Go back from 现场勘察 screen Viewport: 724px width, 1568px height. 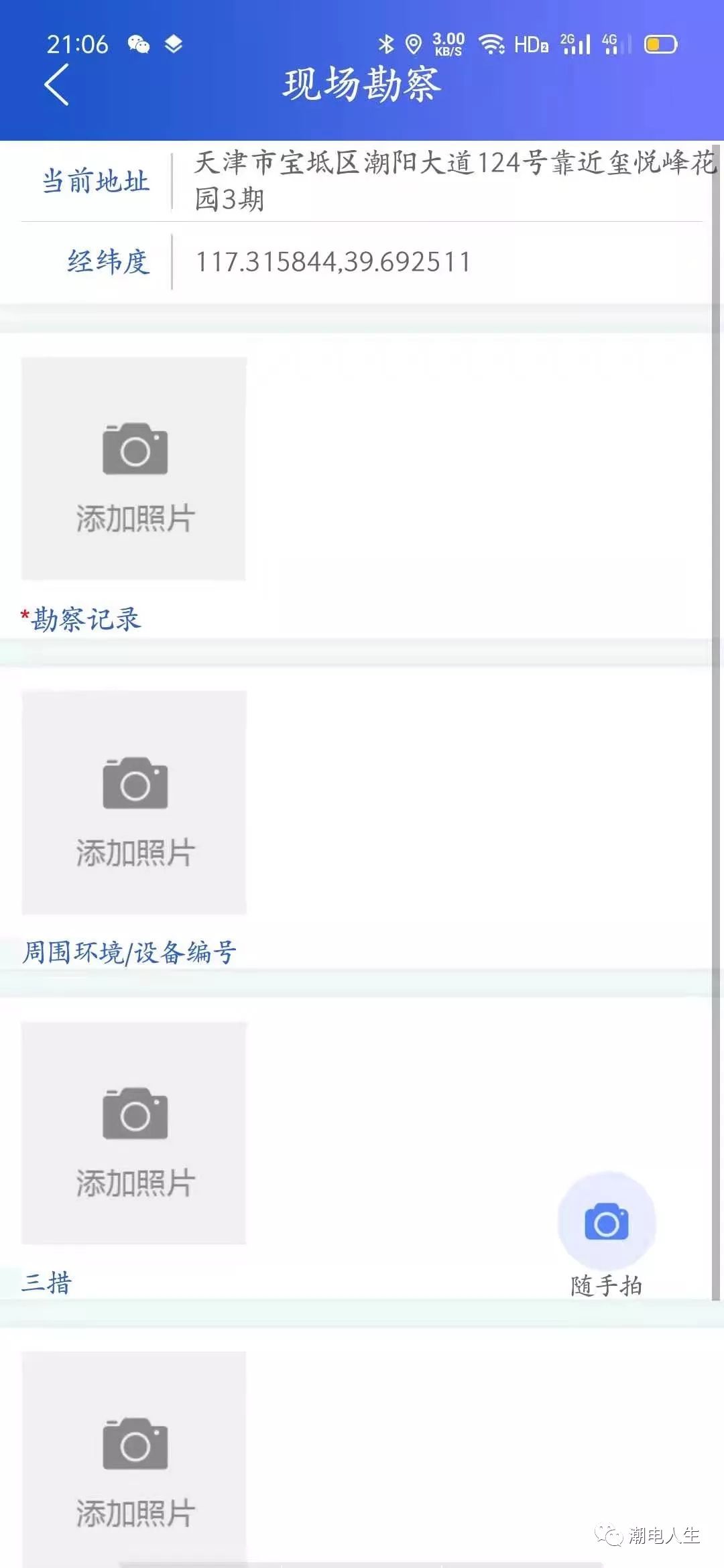click(x=57, y=85)
